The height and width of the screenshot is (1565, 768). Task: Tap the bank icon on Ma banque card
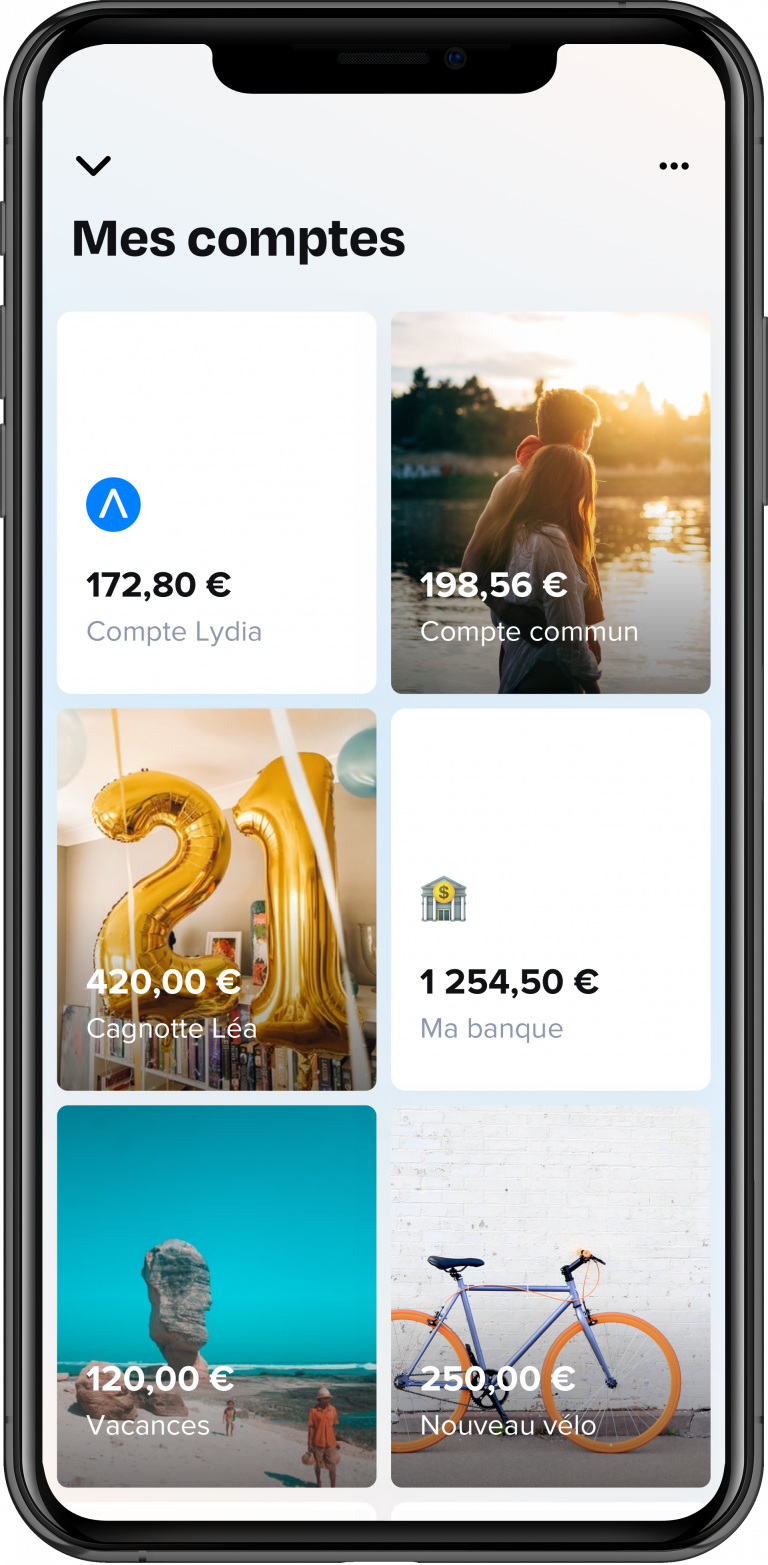tap(443, 898)
